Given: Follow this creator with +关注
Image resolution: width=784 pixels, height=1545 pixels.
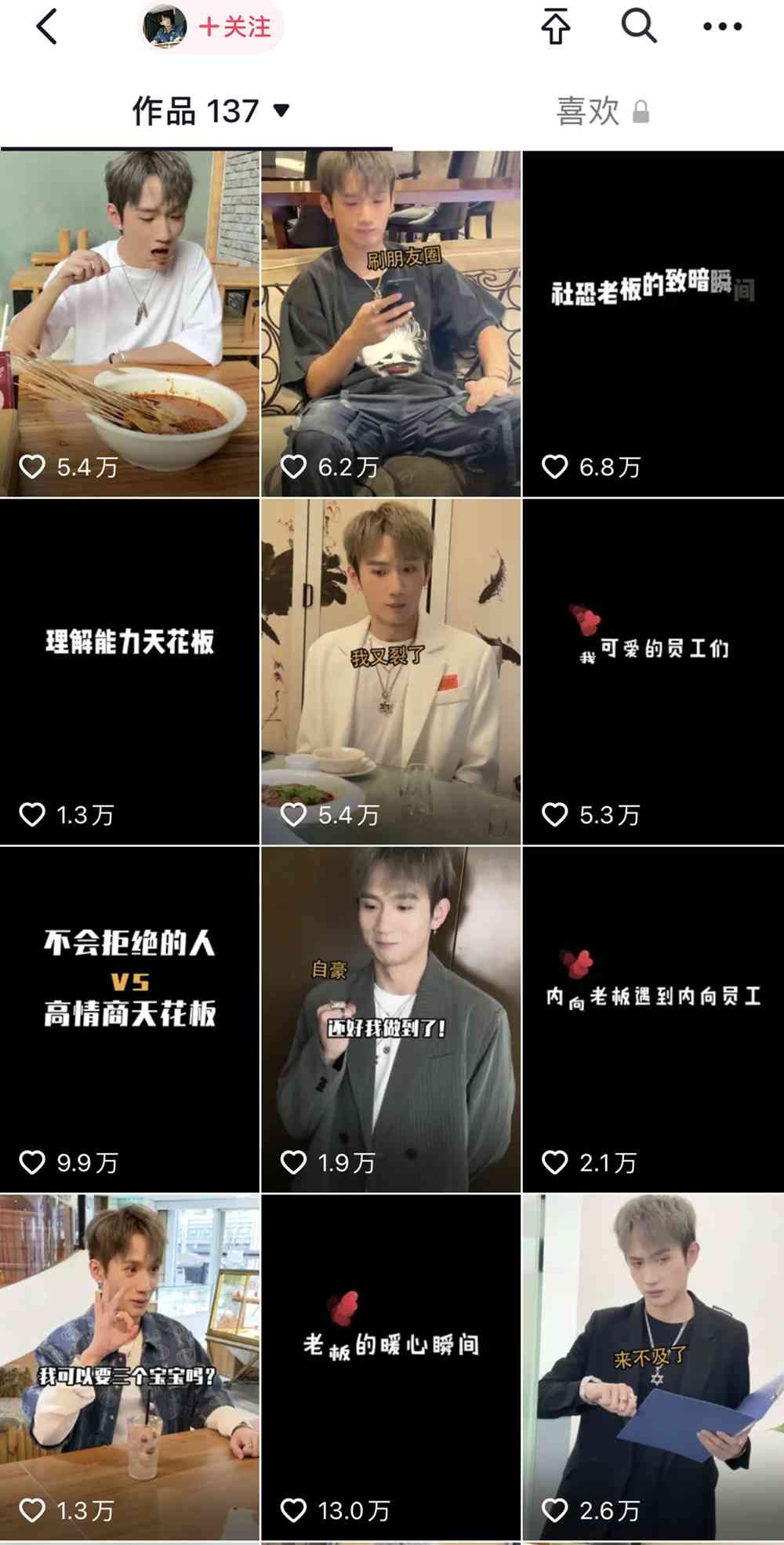Looking at the screenshot, I should (x=234, y=27).
